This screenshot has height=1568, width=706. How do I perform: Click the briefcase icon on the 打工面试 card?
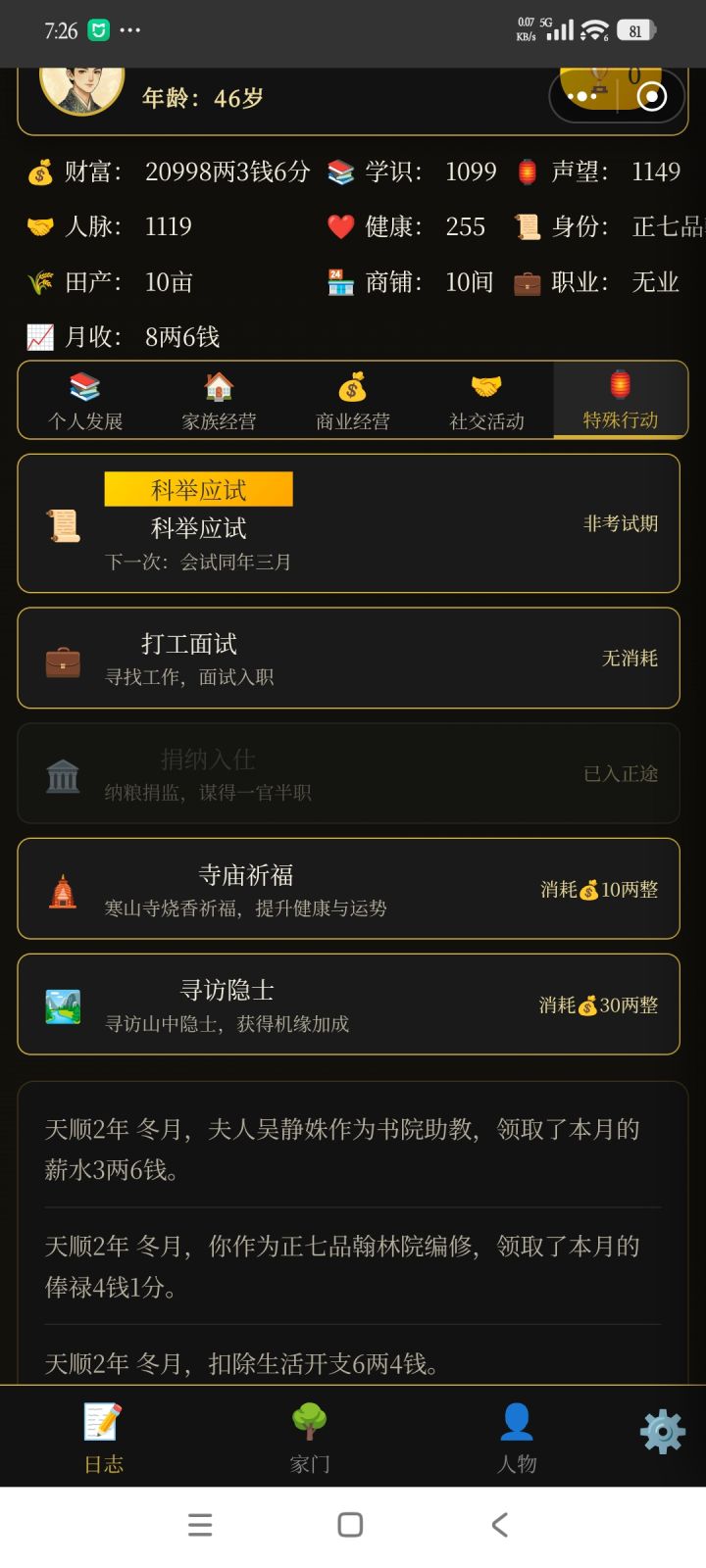click(x=64, y=662)
